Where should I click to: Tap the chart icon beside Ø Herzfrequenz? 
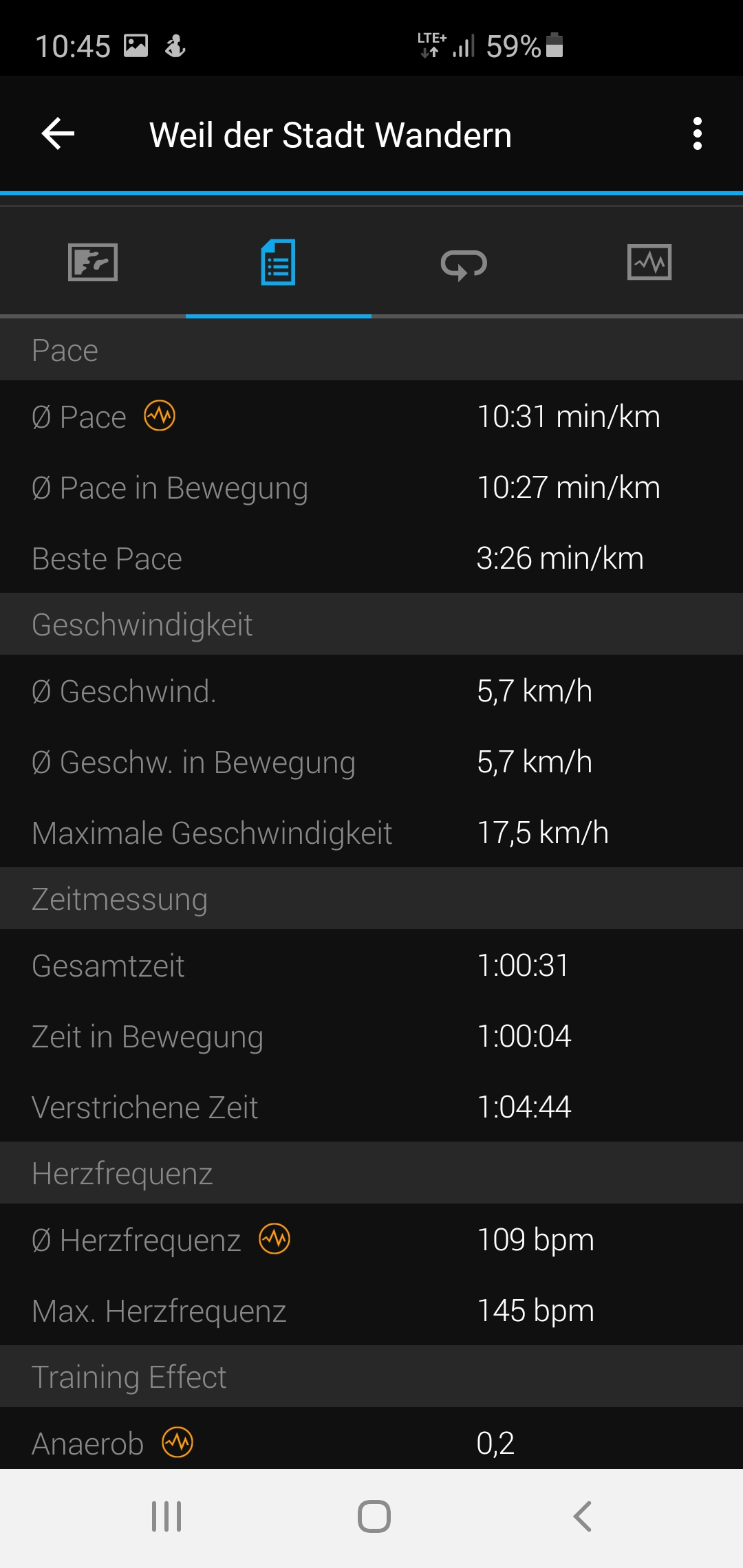coord(274,1239)
